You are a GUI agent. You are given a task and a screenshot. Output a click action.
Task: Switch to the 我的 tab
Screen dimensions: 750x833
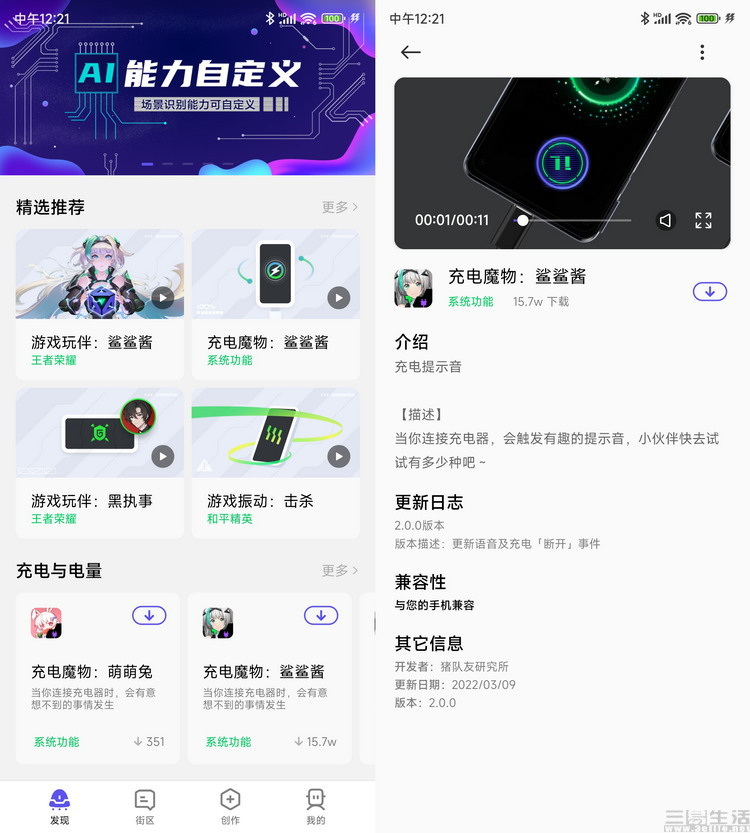pyautogui.click(x=316, y=806)
